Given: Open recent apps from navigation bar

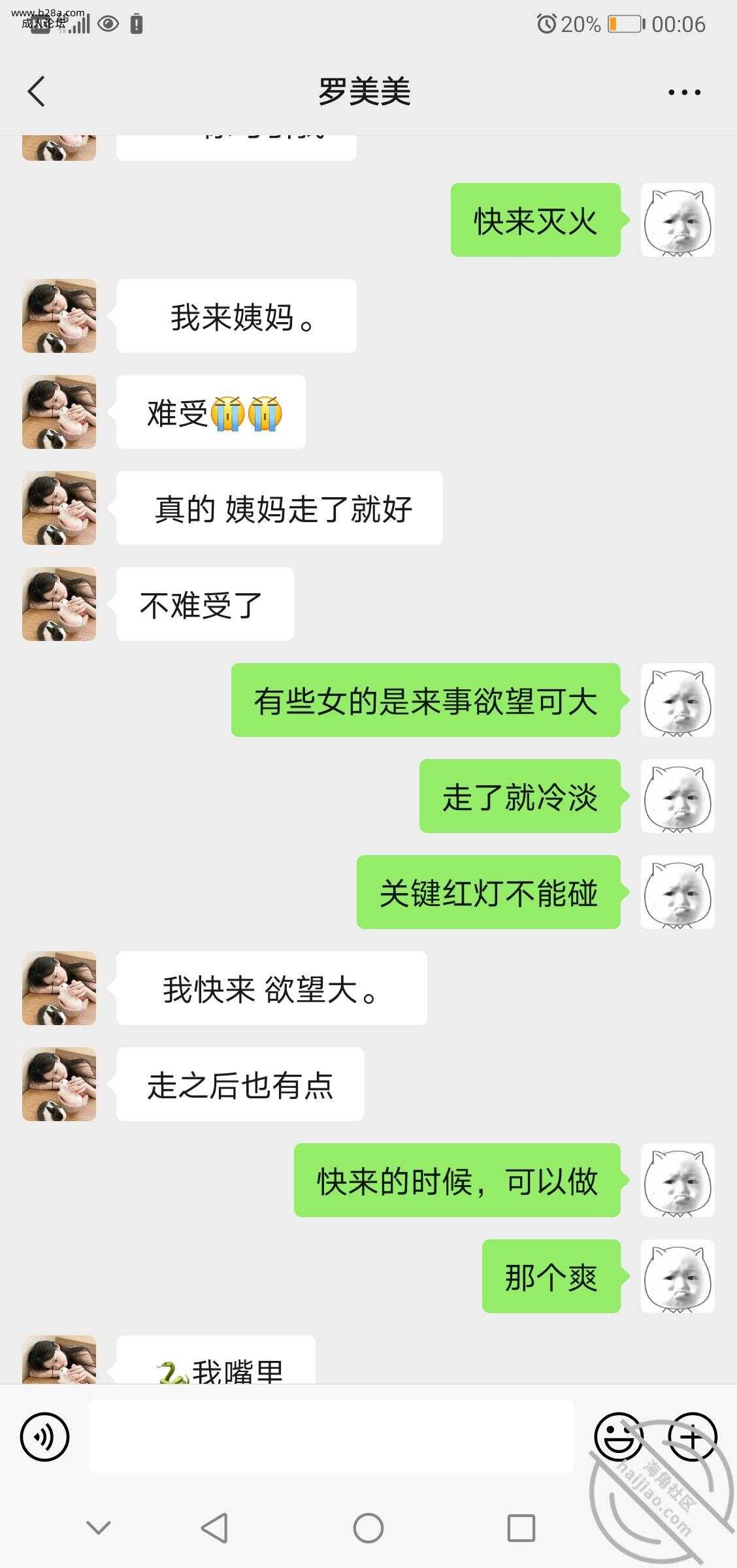Looking at the screenshot, I should pos(521,1528).
